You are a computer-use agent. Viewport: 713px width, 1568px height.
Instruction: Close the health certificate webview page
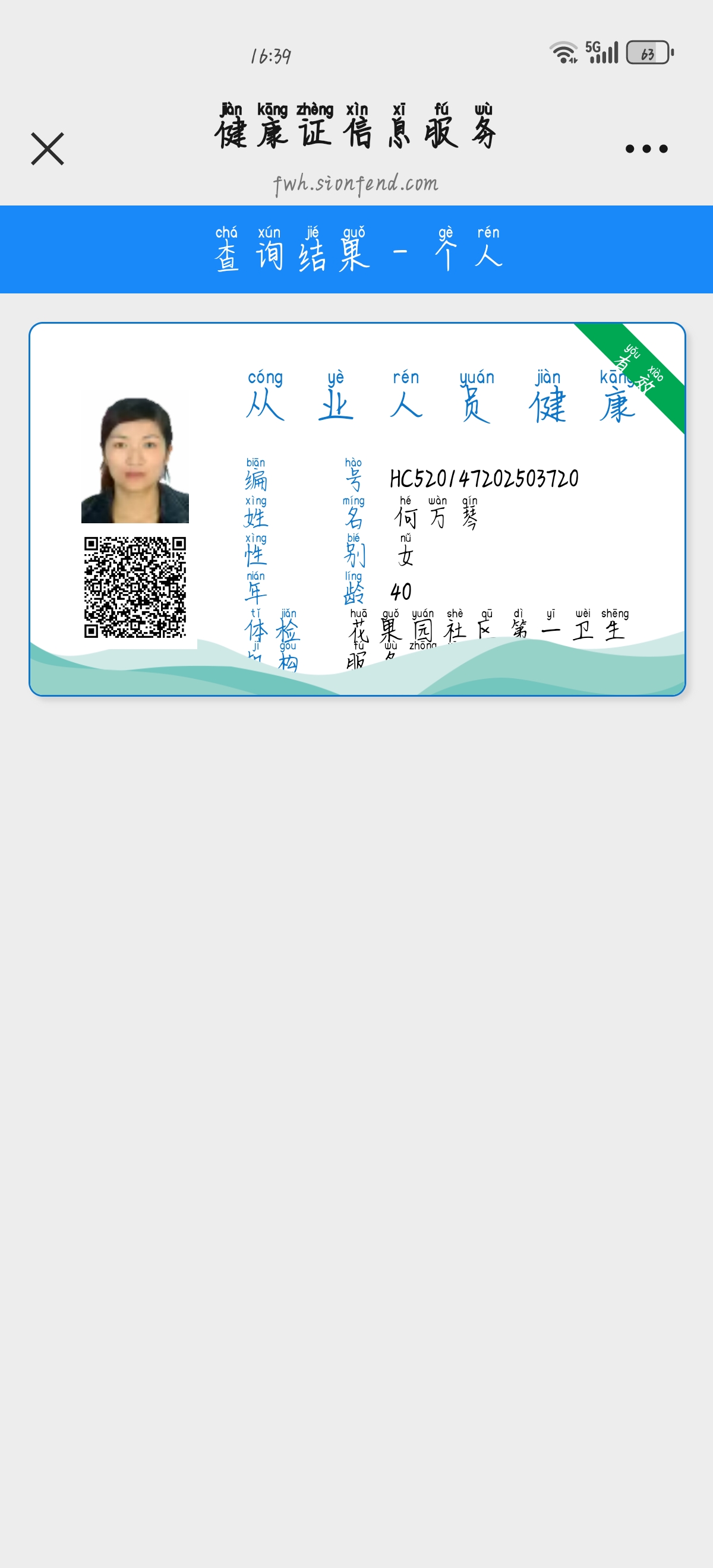click(48, 148)
